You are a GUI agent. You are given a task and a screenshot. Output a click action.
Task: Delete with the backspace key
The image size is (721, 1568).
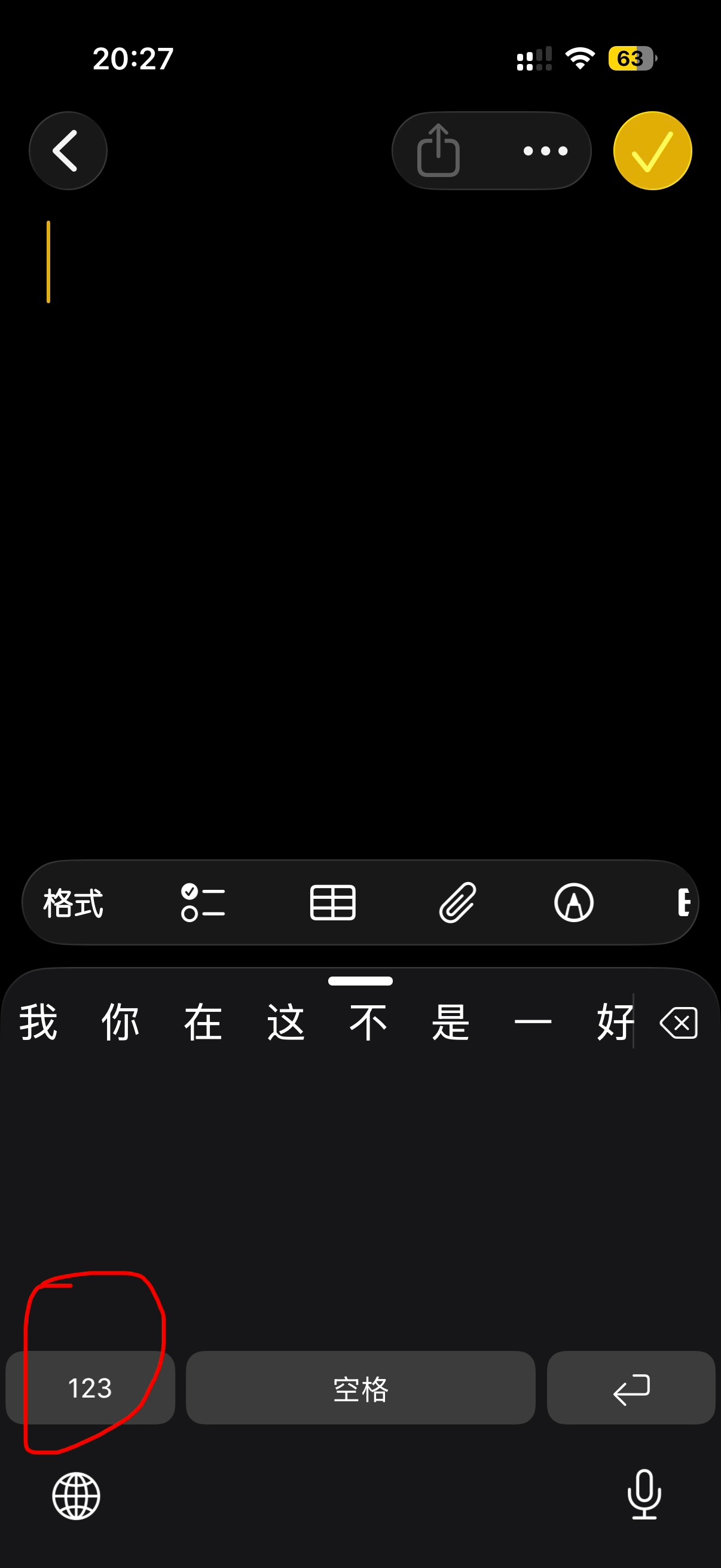679,1023
